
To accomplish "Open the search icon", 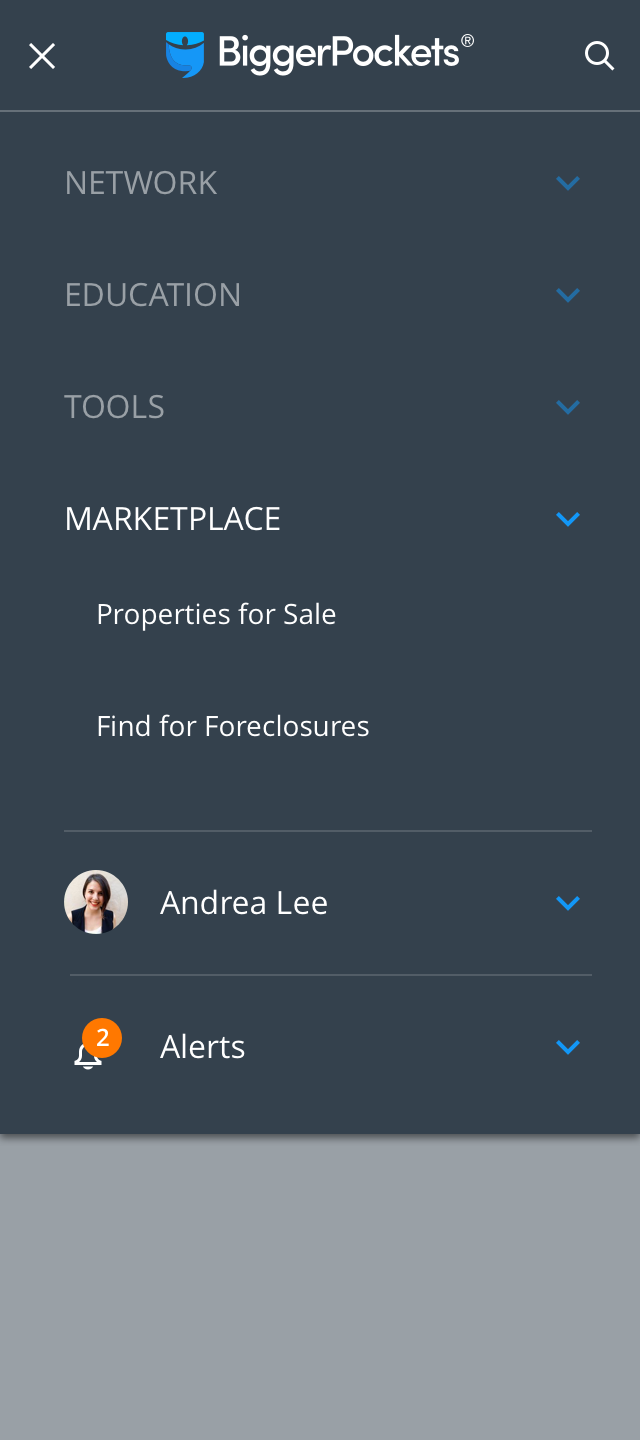I will [599, 56].
